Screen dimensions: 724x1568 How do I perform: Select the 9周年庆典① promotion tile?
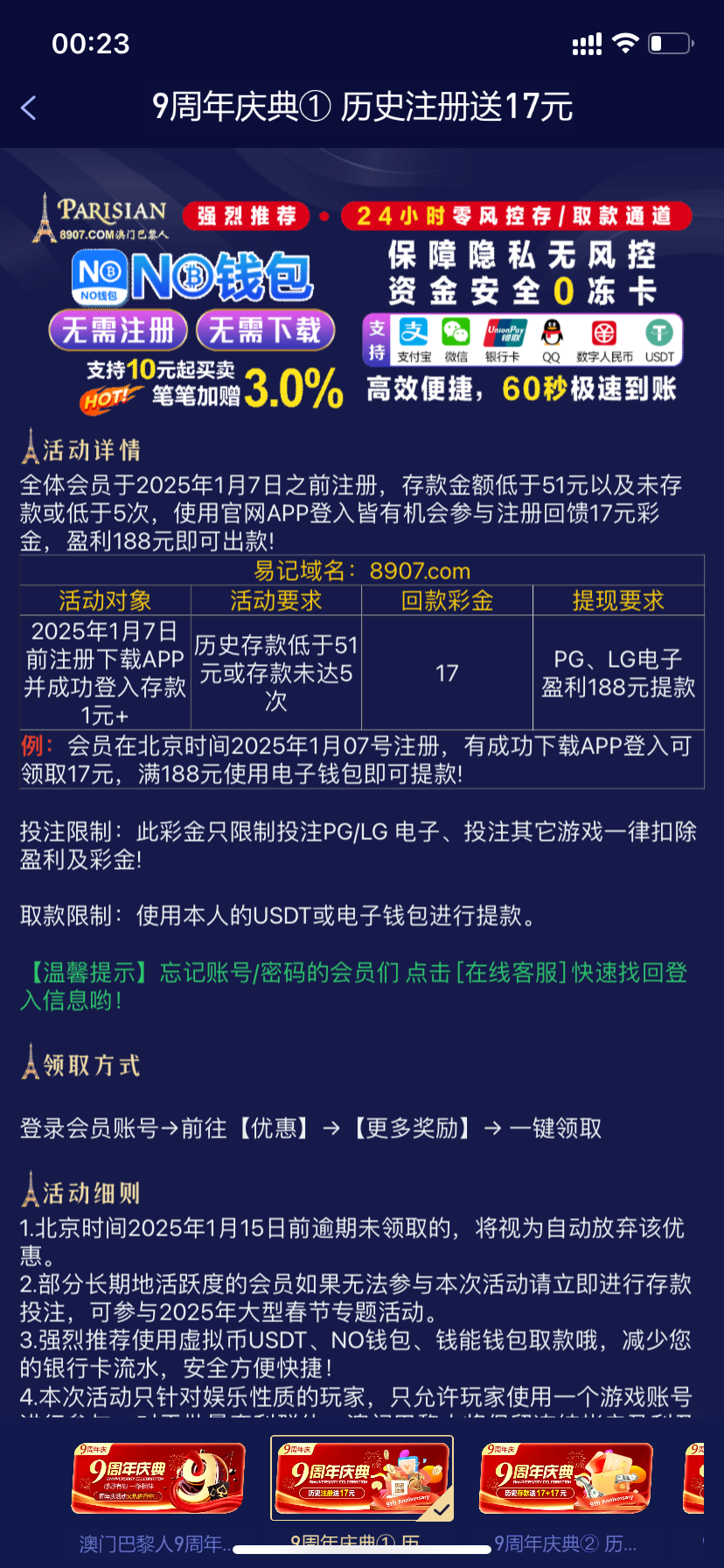(x=362, y=1478)
